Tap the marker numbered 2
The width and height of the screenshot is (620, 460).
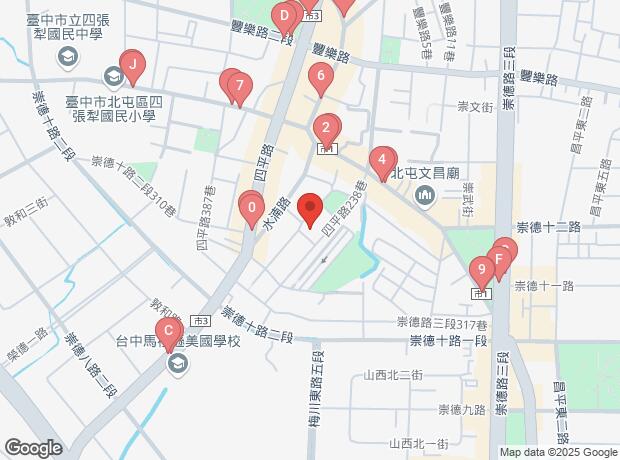[325, 128]
